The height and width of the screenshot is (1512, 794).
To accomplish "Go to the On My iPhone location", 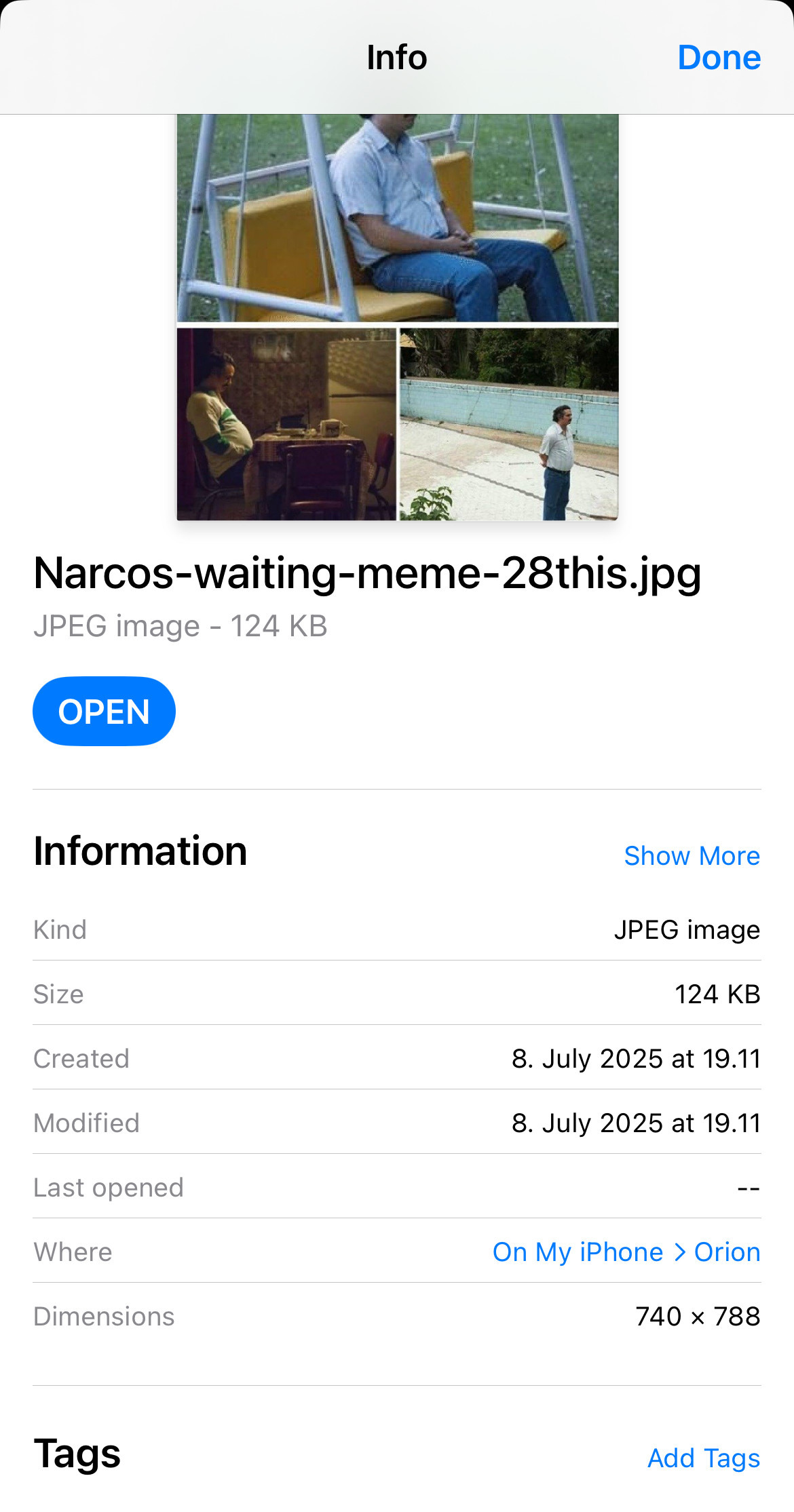I will click(x=578, y=1252).
